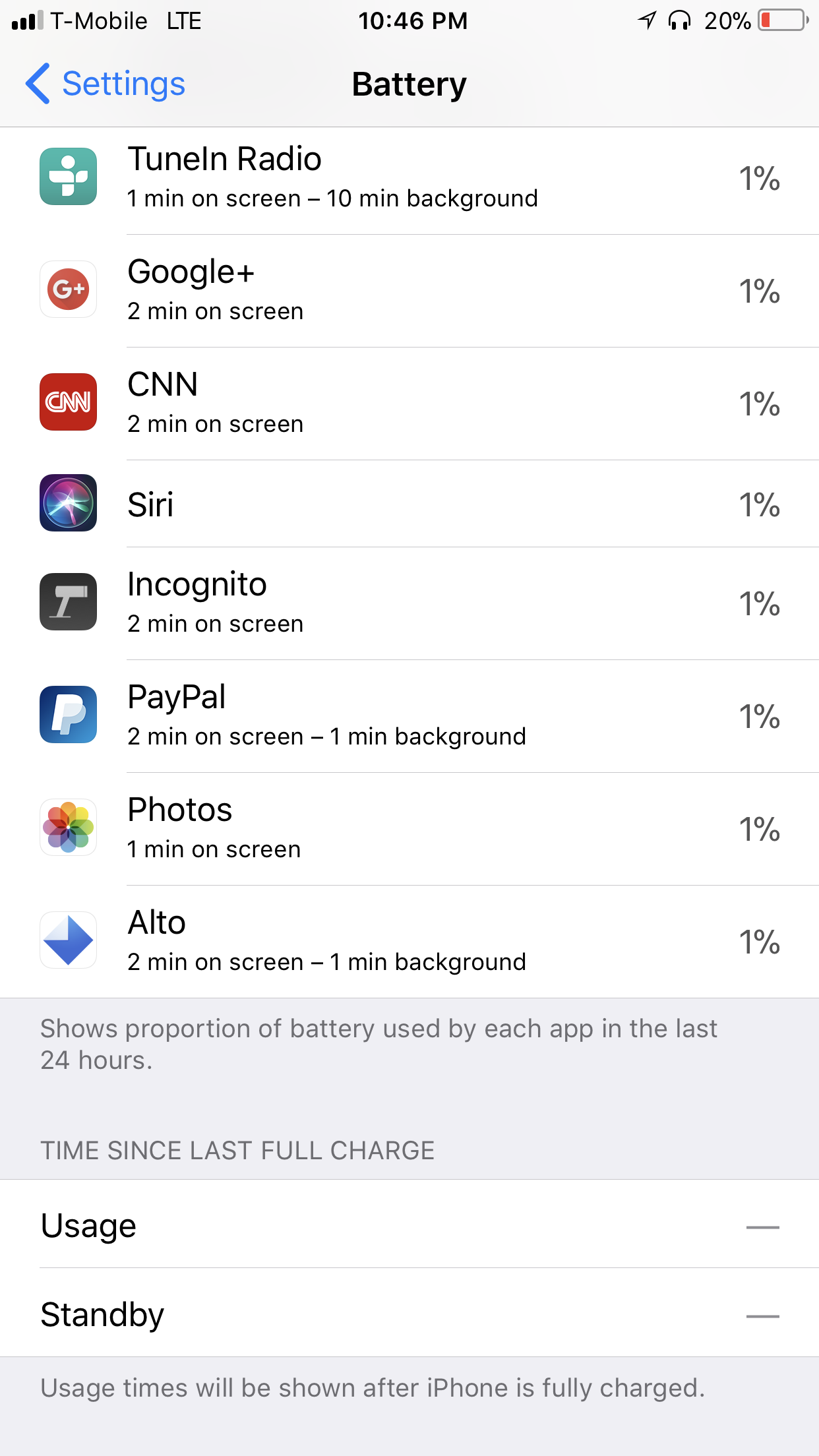
Task: Select the Siri battery usage row
Action: point(409,504)
